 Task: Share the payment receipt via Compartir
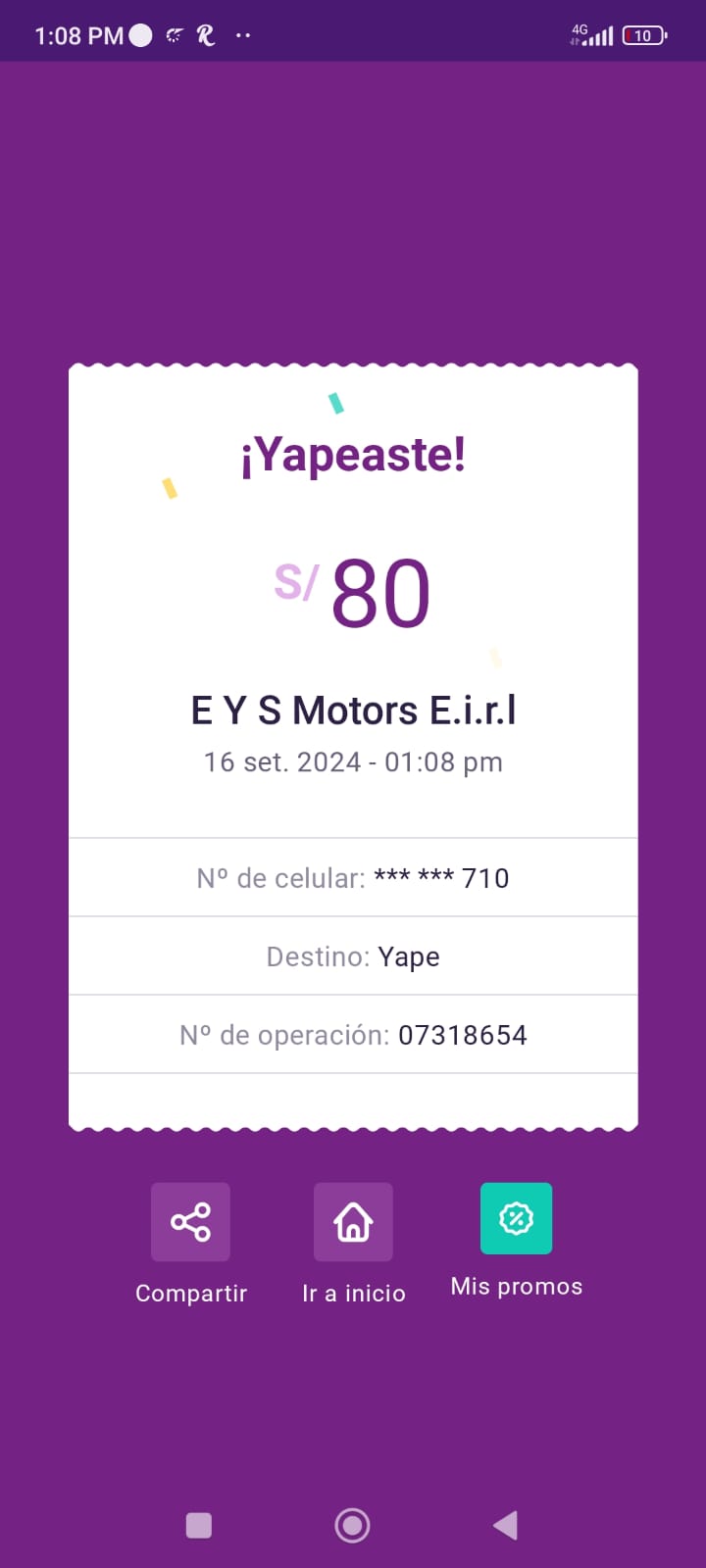click(190, 1222)
